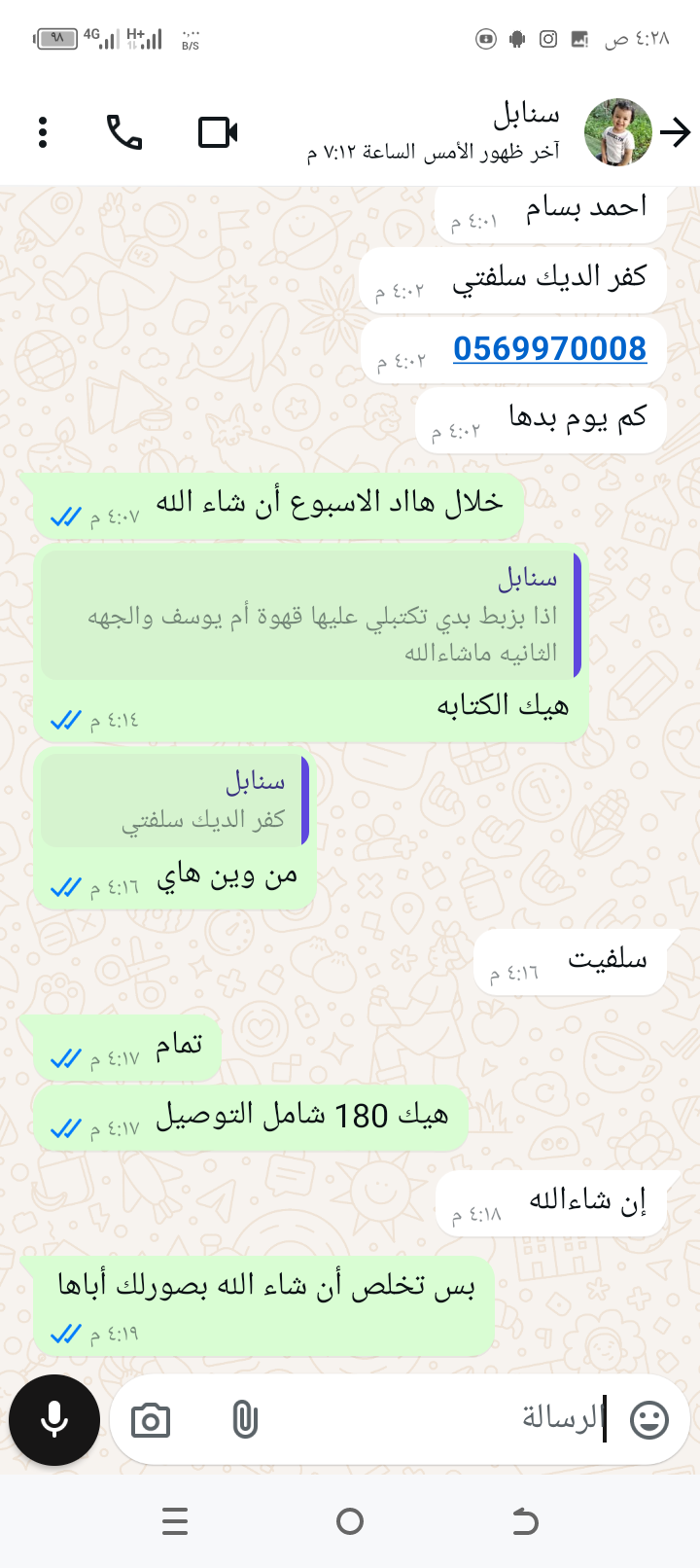Record a voice message with microphone
The width and height of the screenshot is (700, 1568).
pyautogui.click(x=54, y=1420)
